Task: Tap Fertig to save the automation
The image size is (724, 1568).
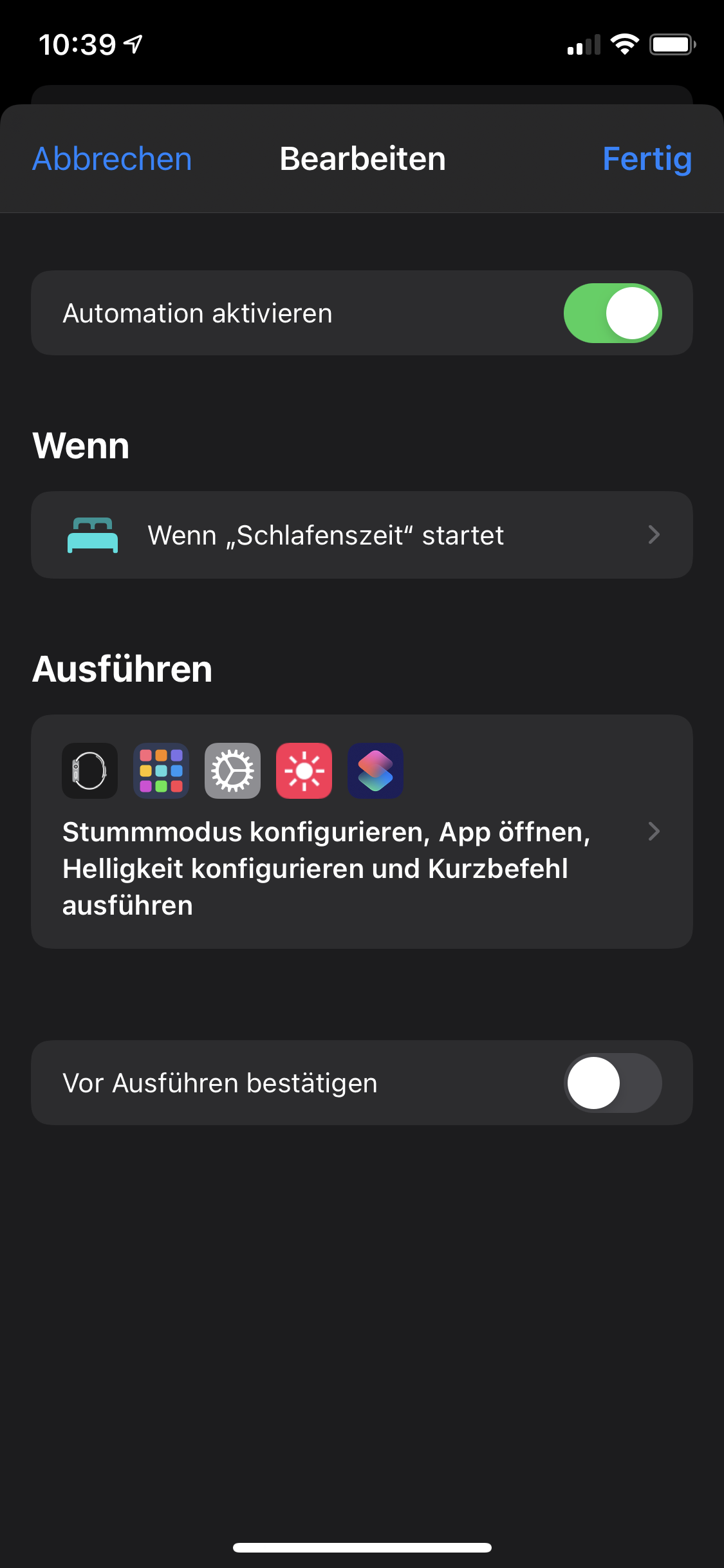Action: 647,159
